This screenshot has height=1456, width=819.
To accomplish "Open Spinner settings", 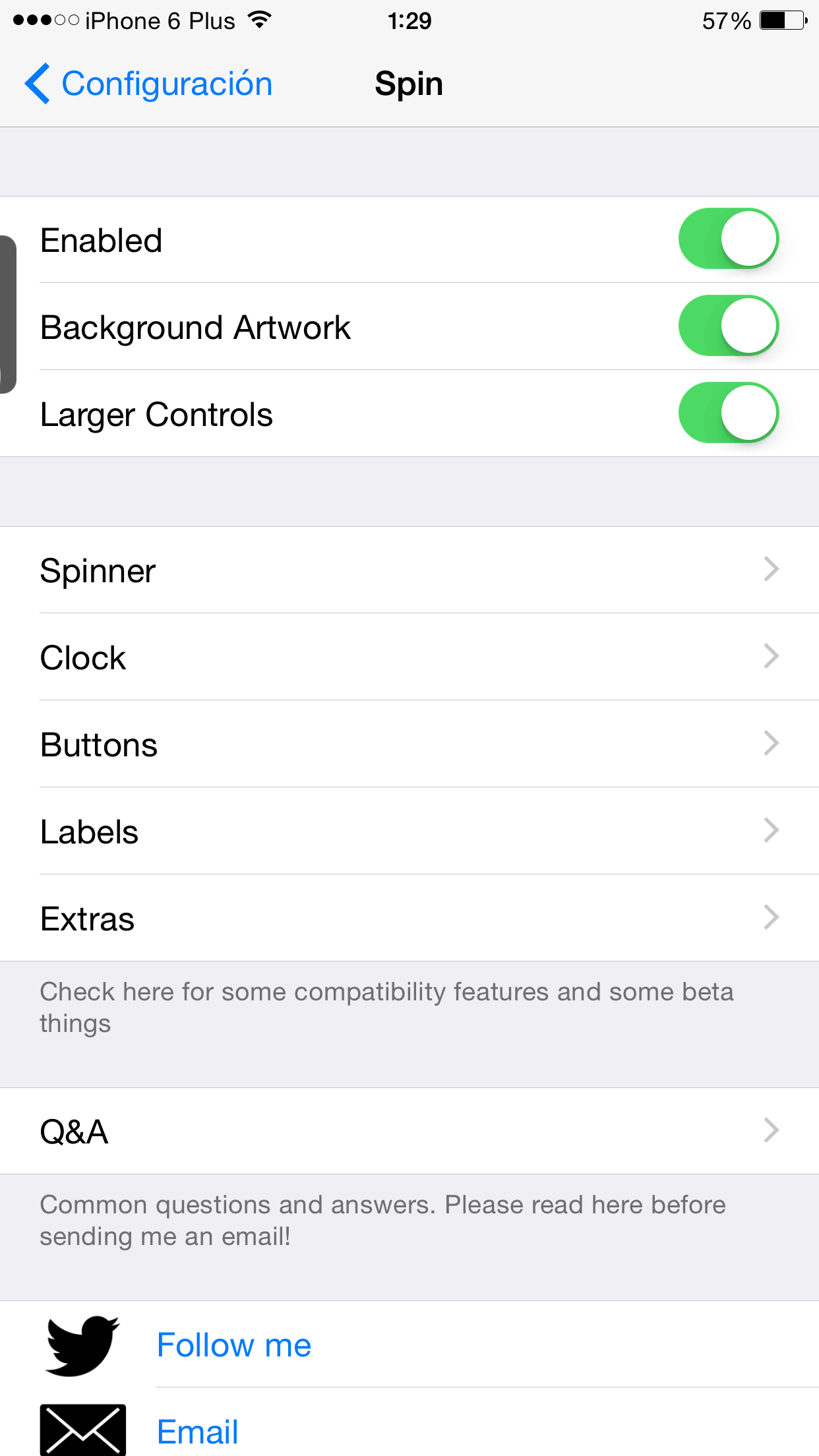I will point(409,570).
